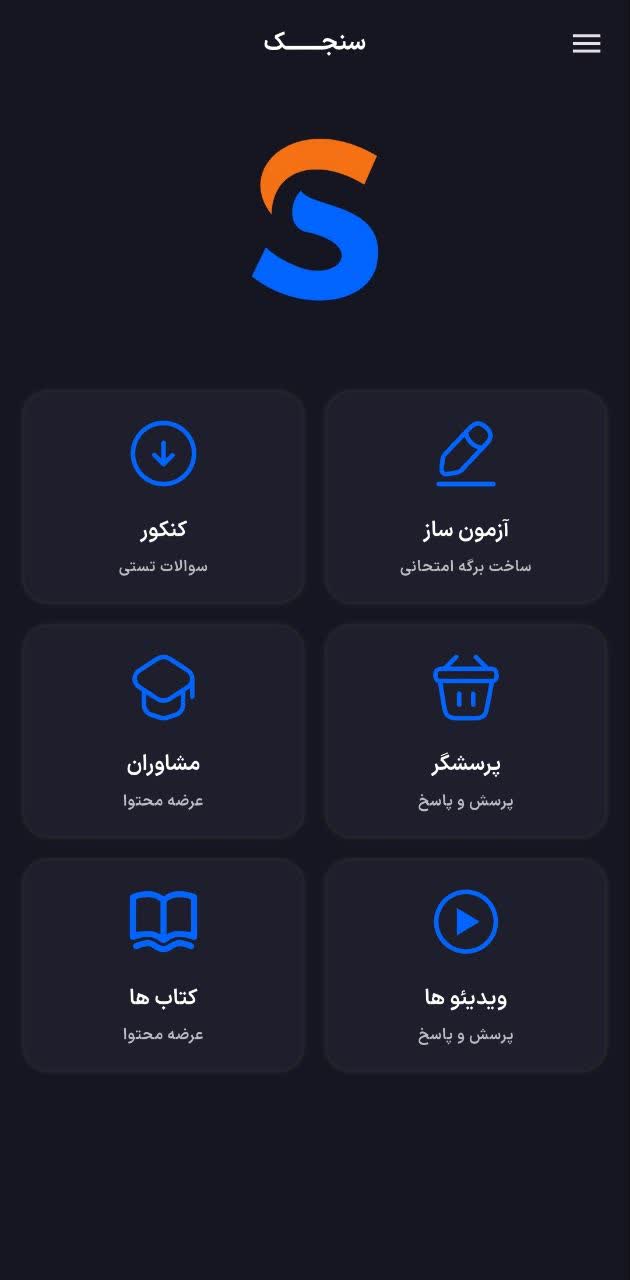Open the hamburger menu
This screenshot has width=630, height=1280.
(586, 43)
